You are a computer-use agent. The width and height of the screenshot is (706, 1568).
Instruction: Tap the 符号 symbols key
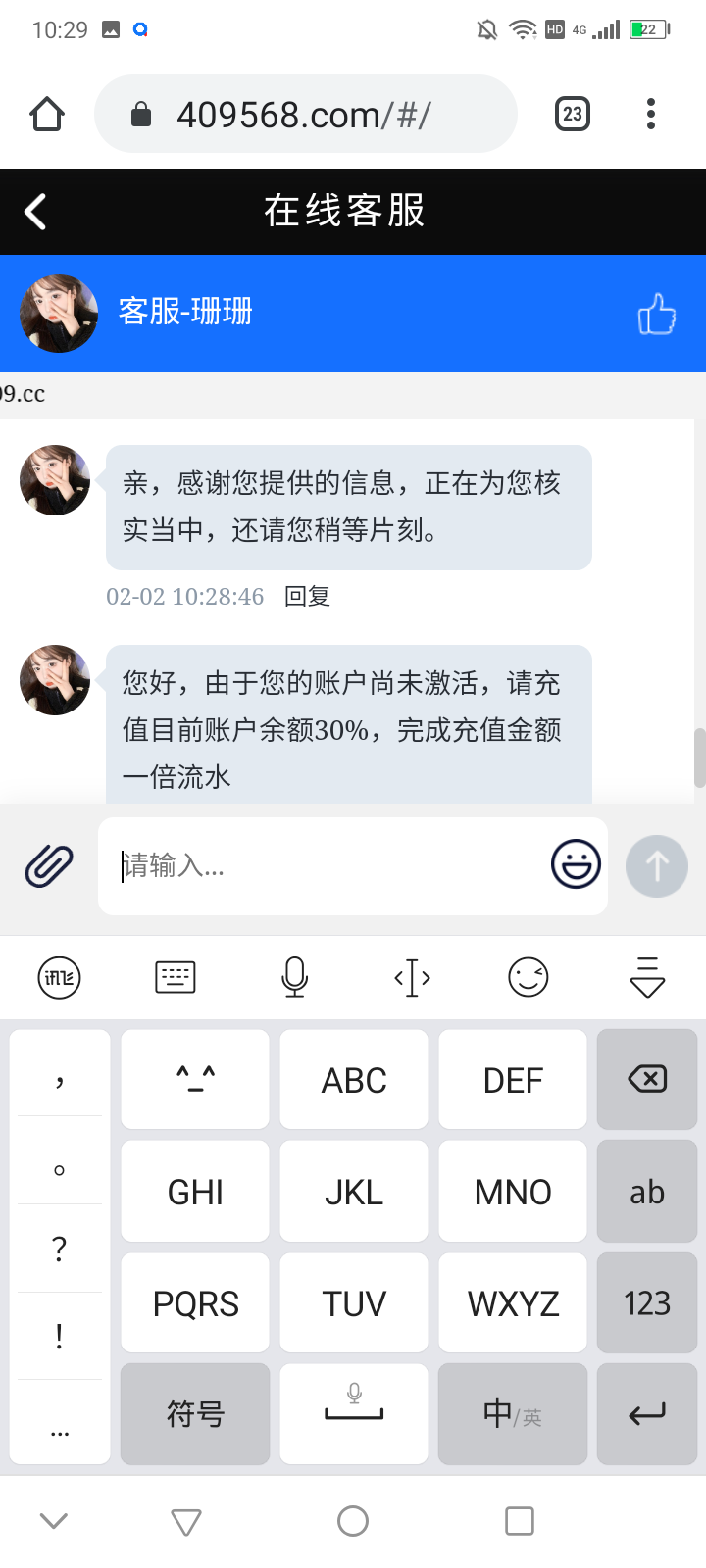(194, 1414)
